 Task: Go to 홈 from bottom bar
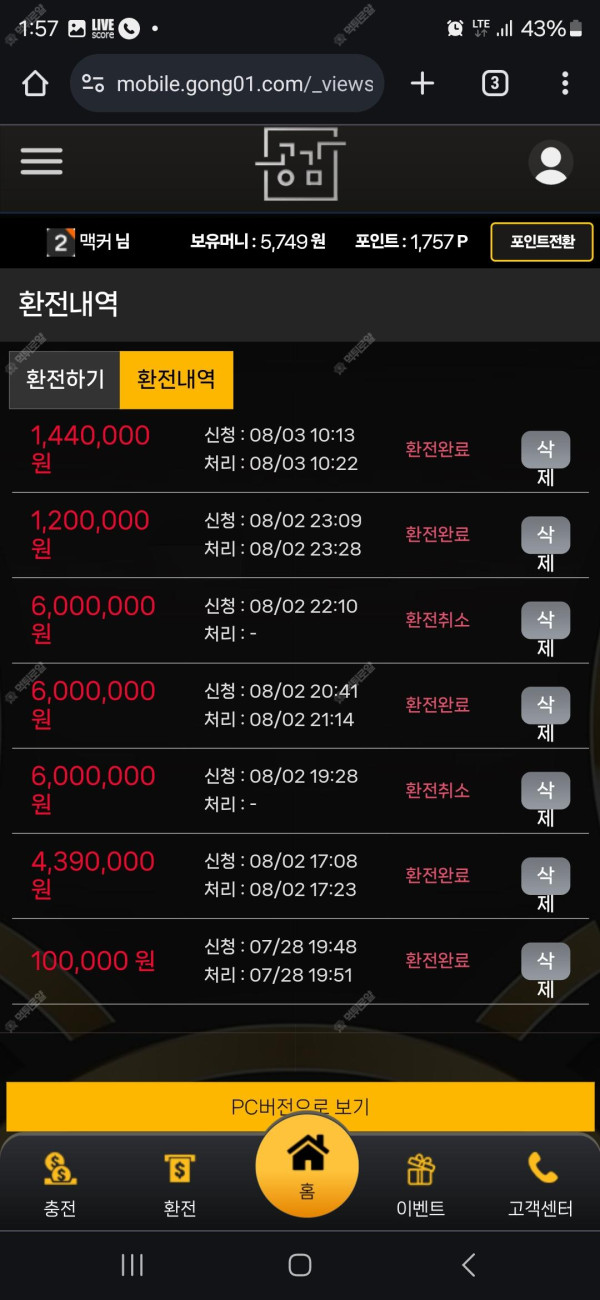tap(307, 1166)
